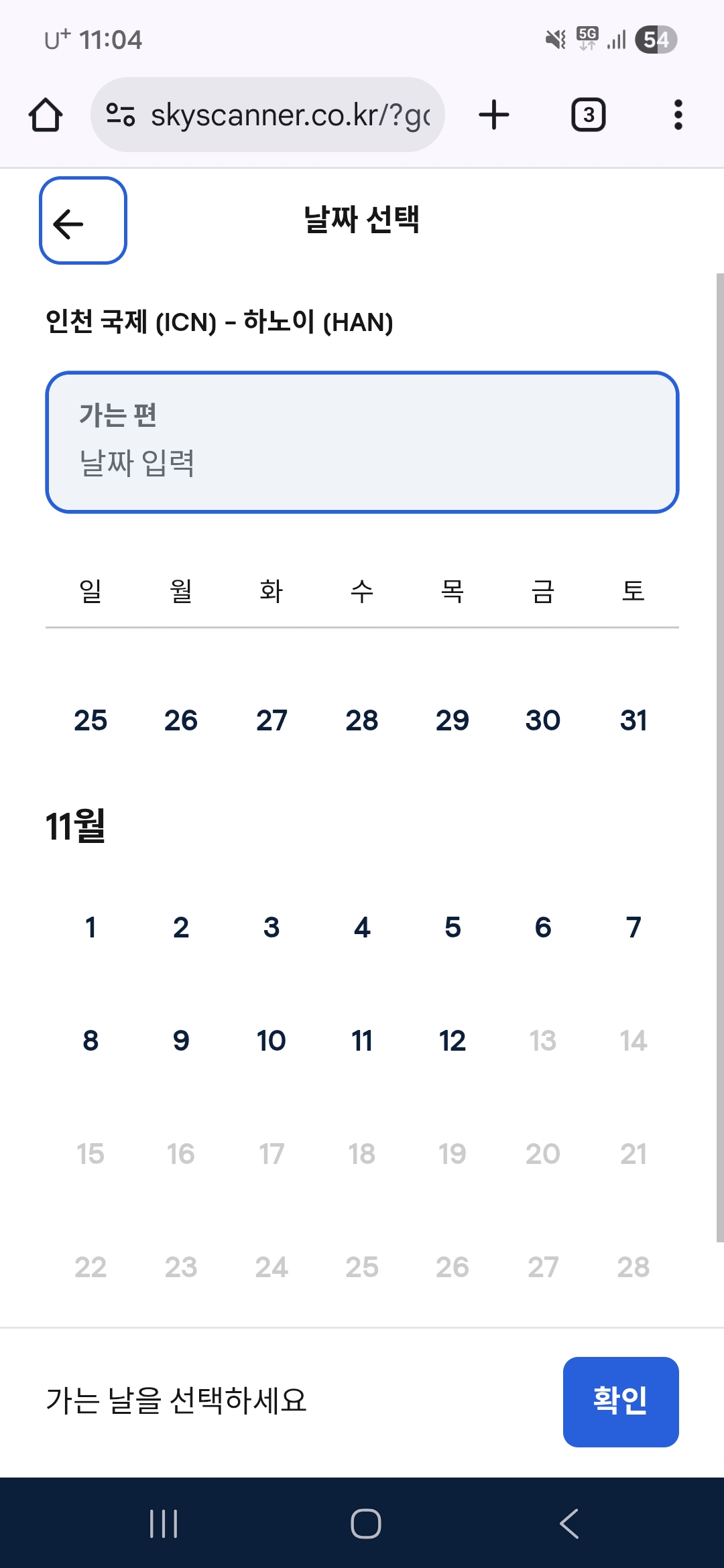Pick the 25th in the top calendar row
The height and width of the screenshot is (1568, 724).
90,720
